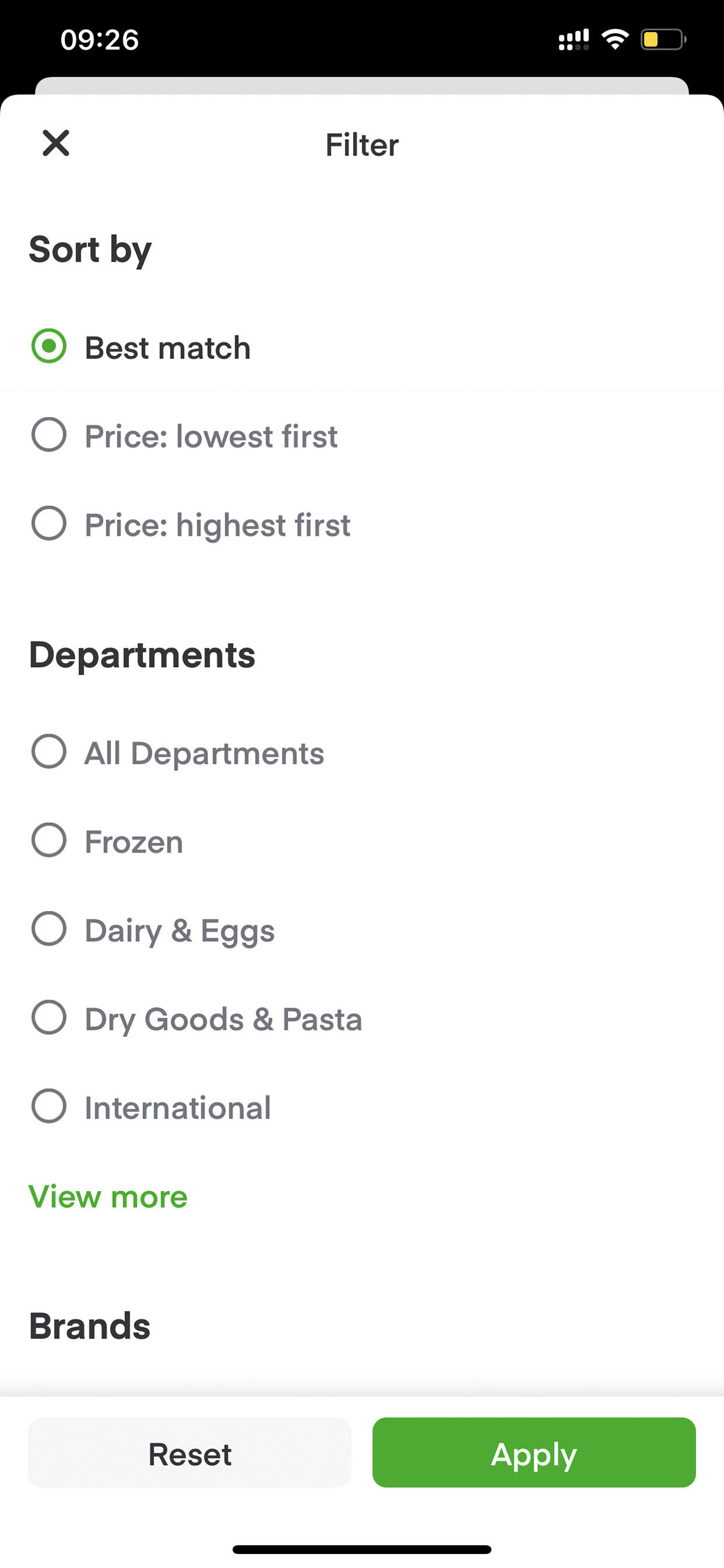Select Best match sorting
Image resolution: width=724 pixels, height=1568 pixels.
[x=362, y=347]
